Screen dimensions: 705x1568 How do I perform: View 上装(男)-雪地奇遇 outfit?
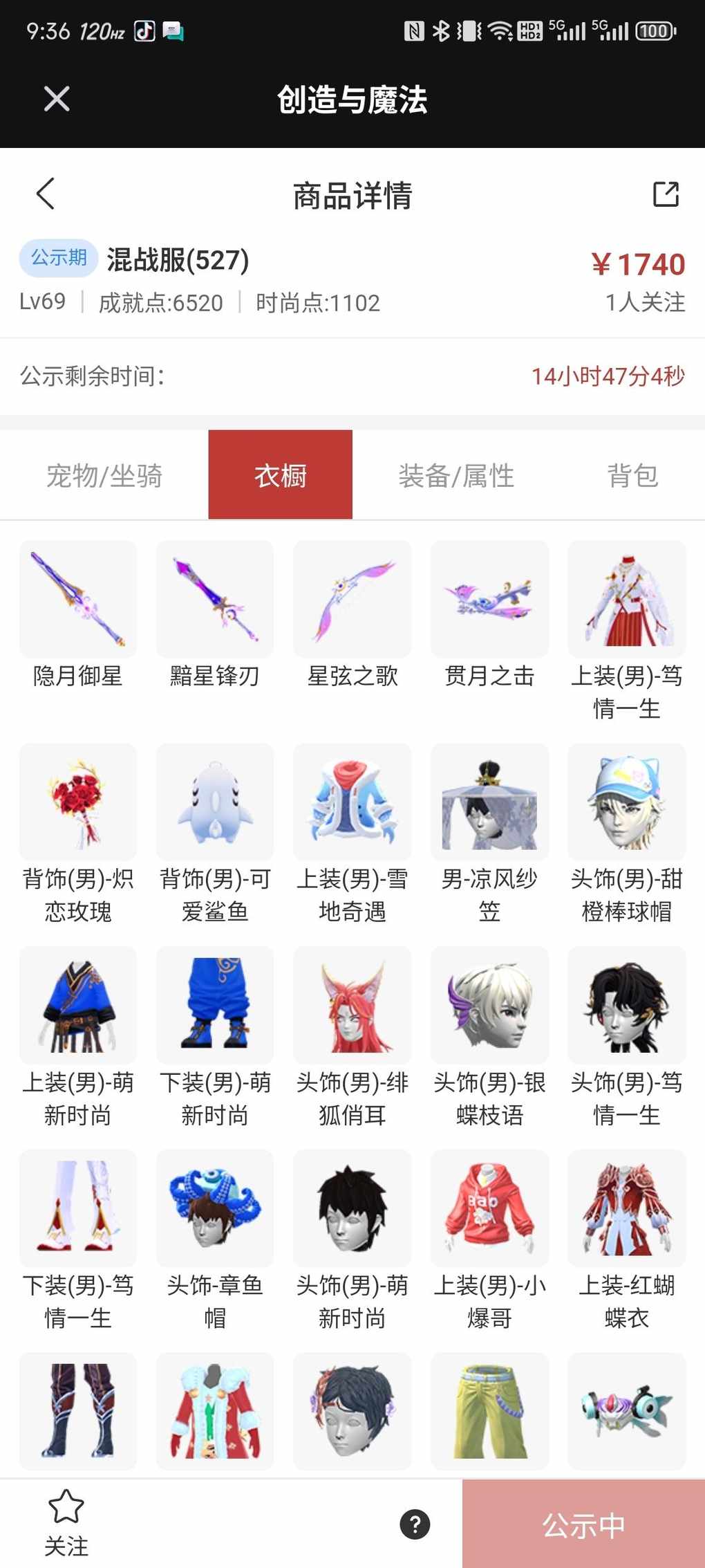click(x=352, y=802)
